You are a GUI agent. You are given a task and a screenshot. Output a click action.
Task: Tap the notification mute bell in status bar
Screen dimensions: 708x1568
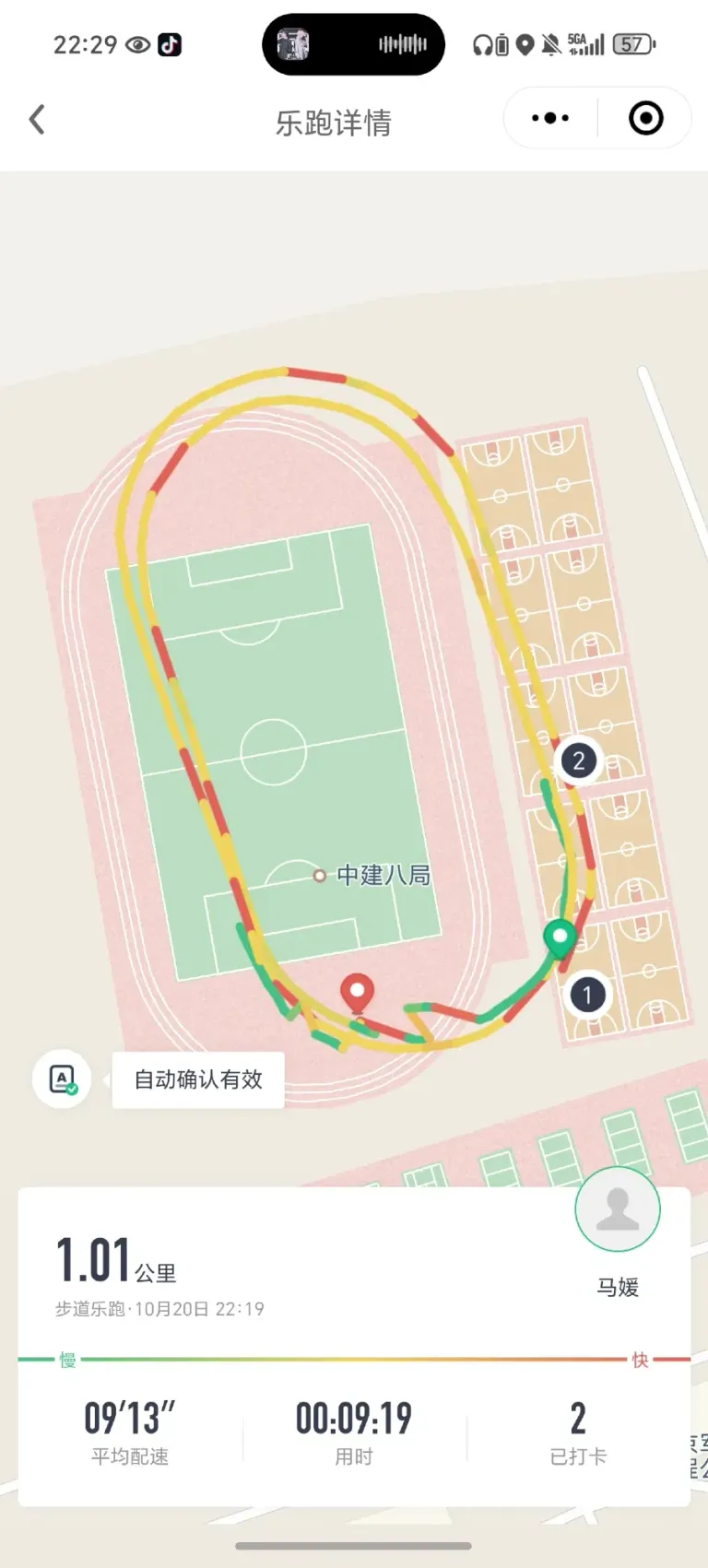click(549, 42)
